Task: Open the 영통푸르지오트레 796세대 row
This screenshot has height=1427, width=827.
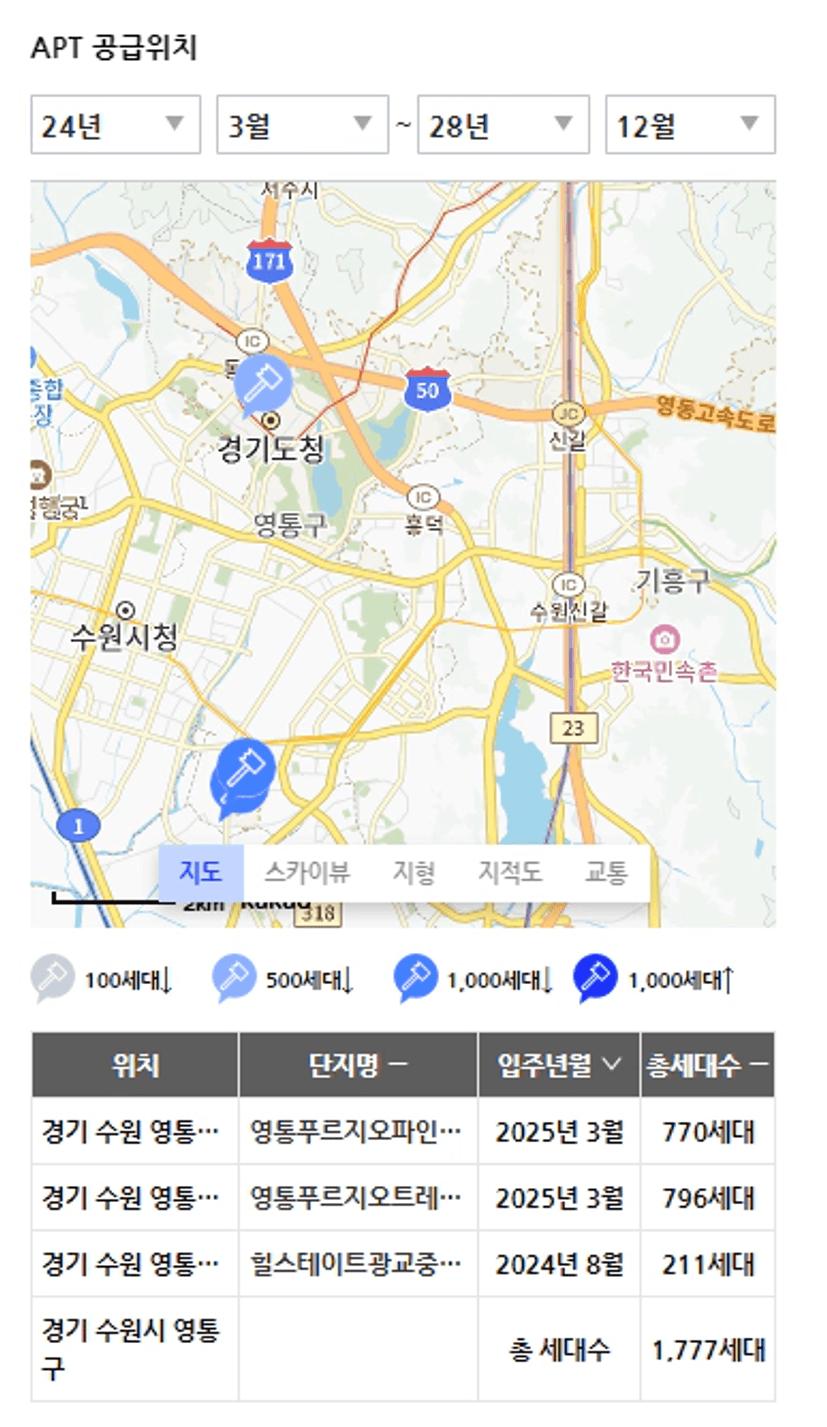Action: pyautogui.click(x=356, y=1198)
